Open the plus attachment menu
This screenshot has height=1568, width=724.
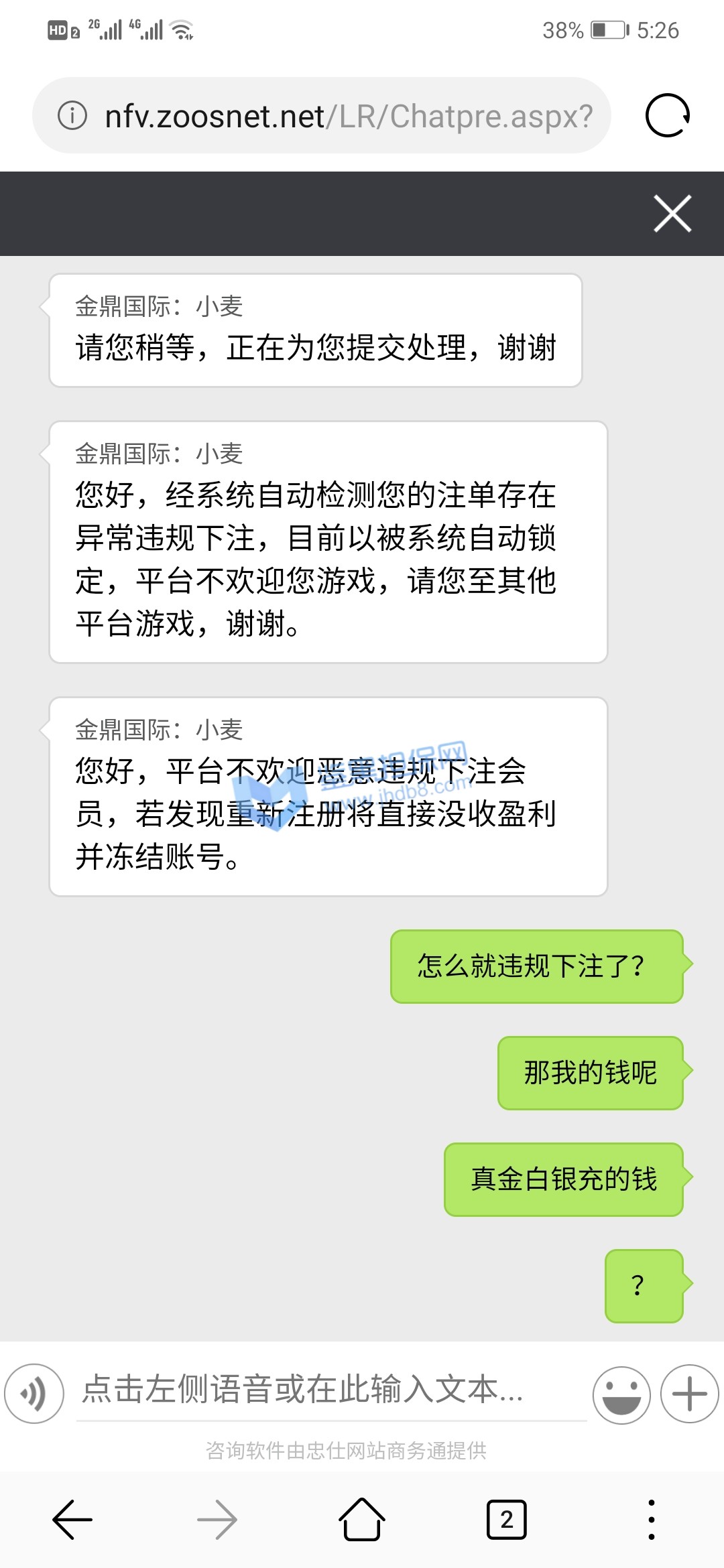click(689, 1394)
